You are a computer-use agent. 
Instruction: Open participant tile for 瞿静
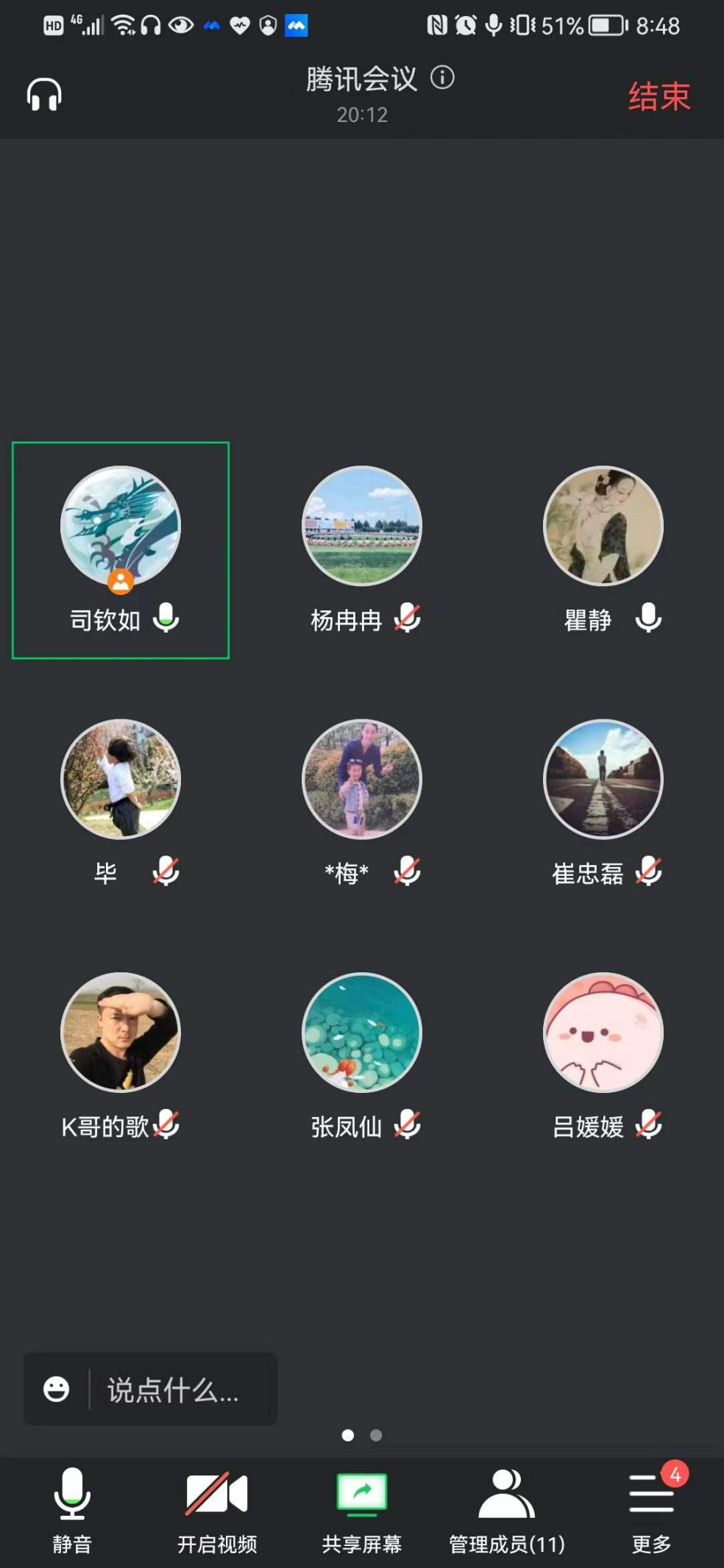pyautogui.click(x=603, y=526)
